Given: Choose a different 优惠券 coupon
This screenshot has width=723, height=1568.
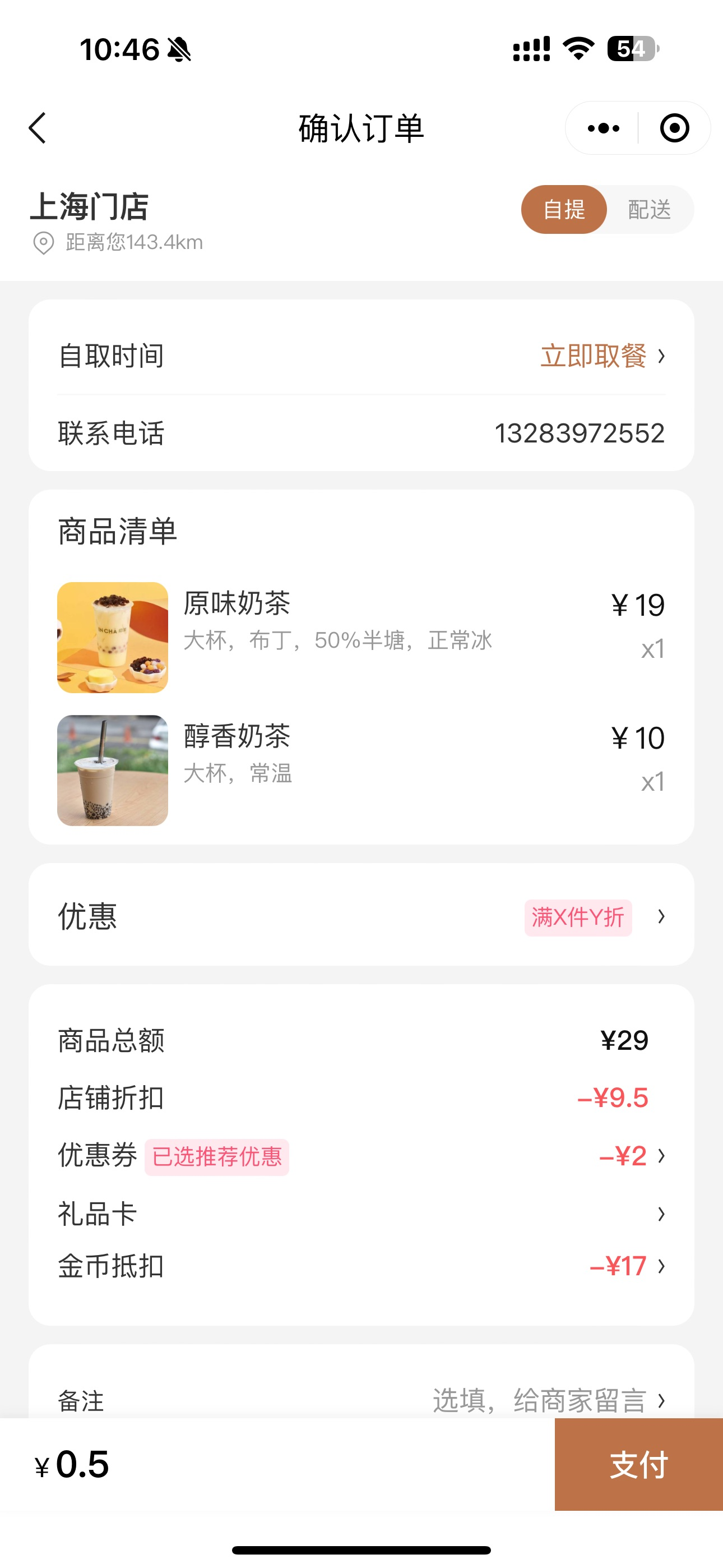Looking at the screenshot, I should [x=630, y=1156].
